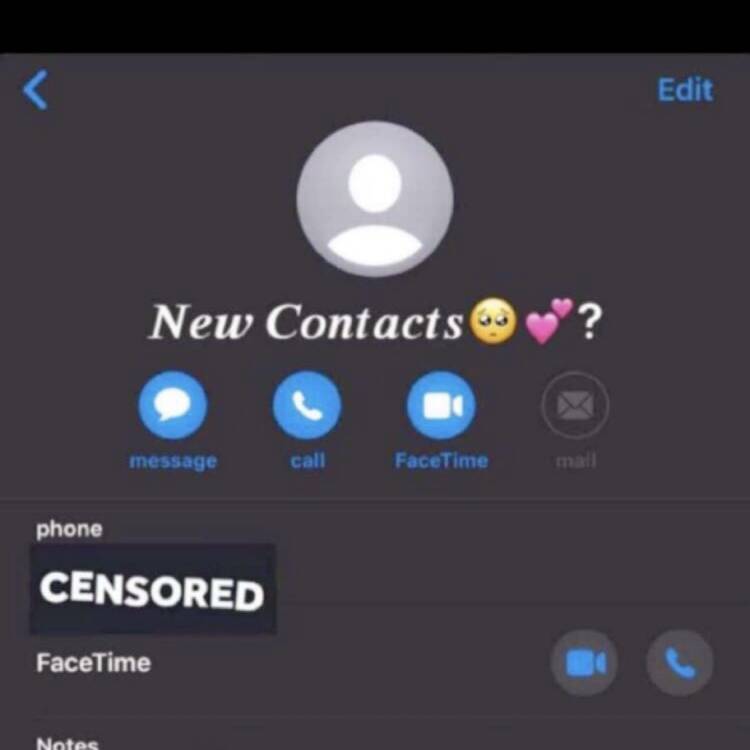Start a FaceTime video call from the FaceTime row

click(x=585, y=662)
